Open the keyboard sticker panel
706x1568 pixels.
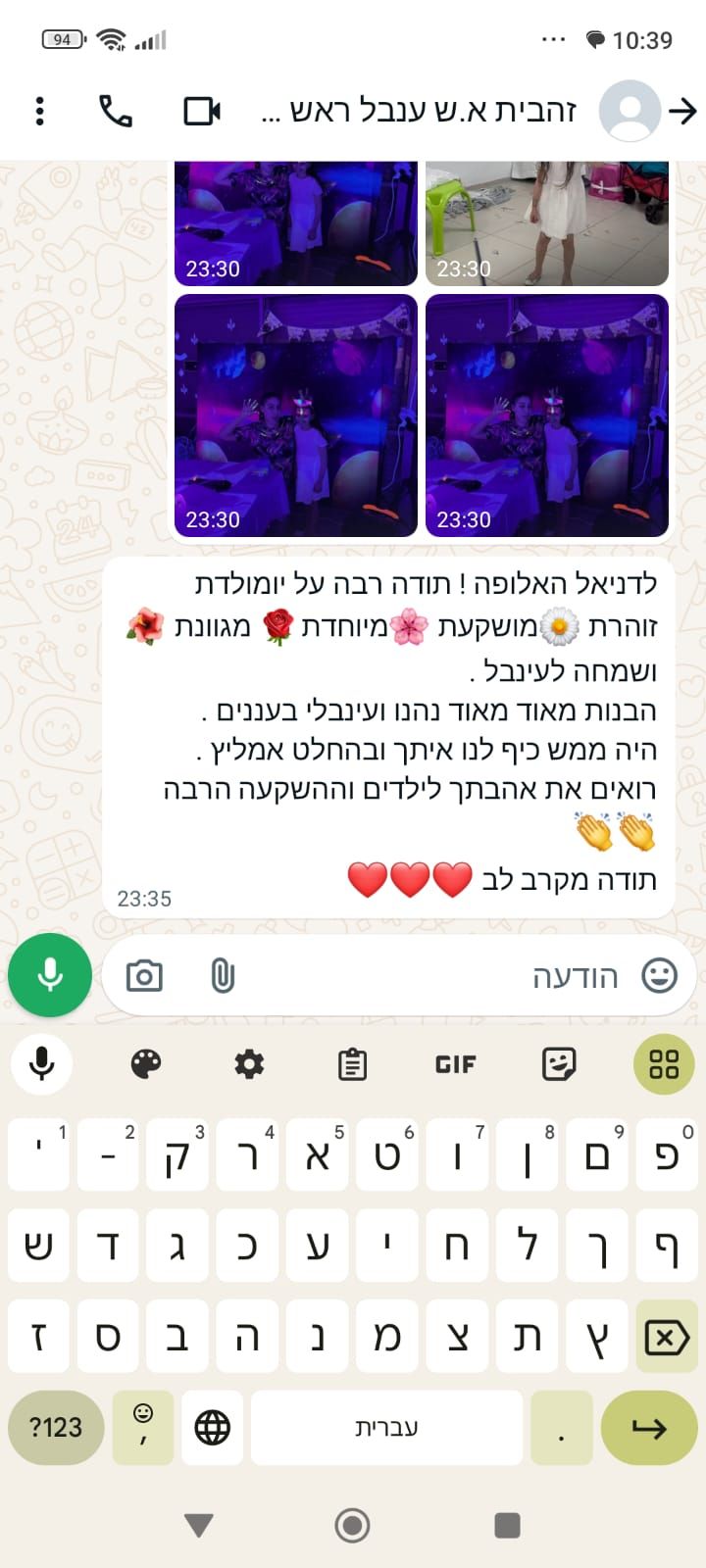(x=559, y=1064)
